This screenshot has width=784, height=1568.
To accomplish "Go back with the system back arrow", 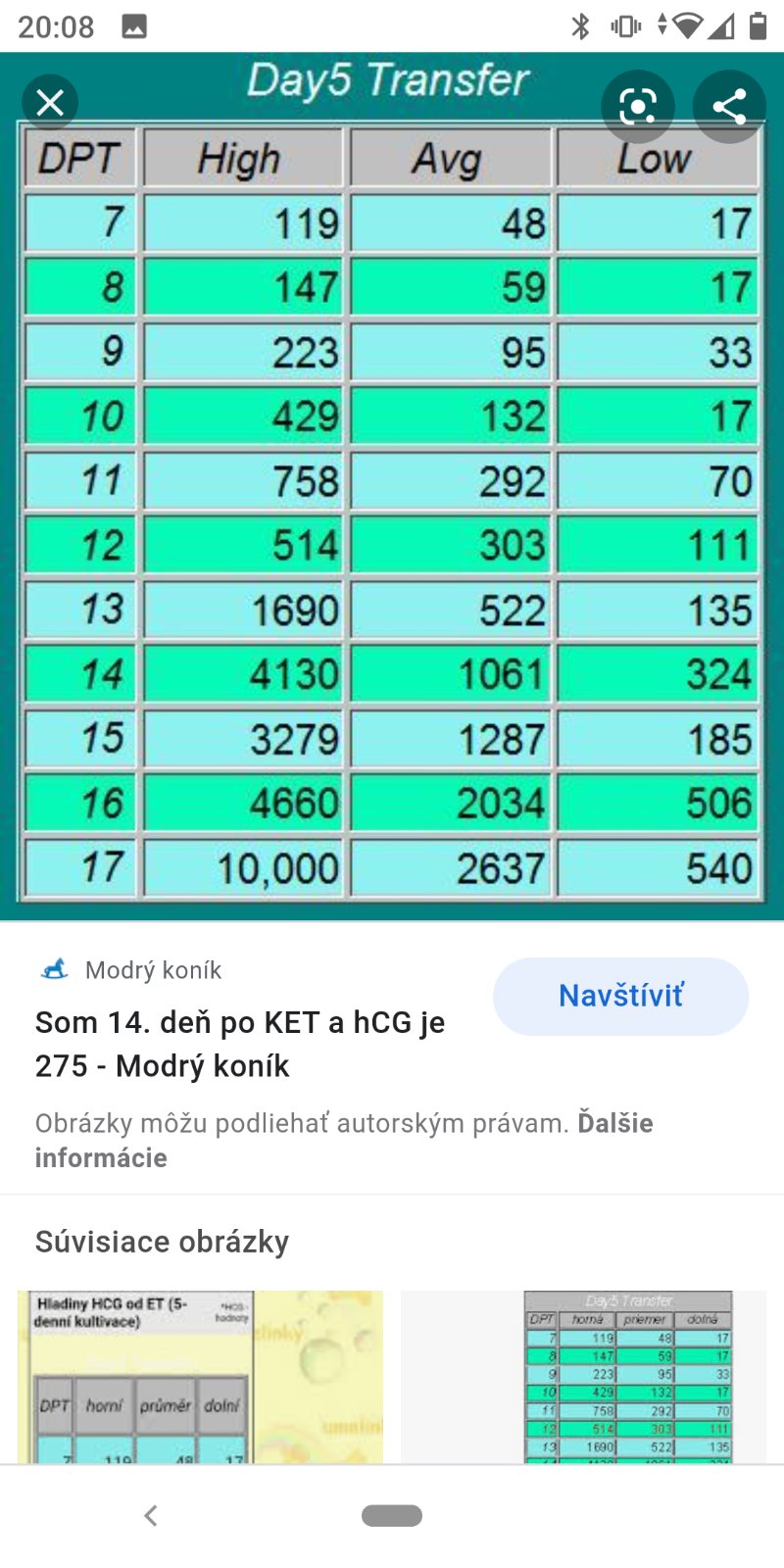I will (150, 1515).
